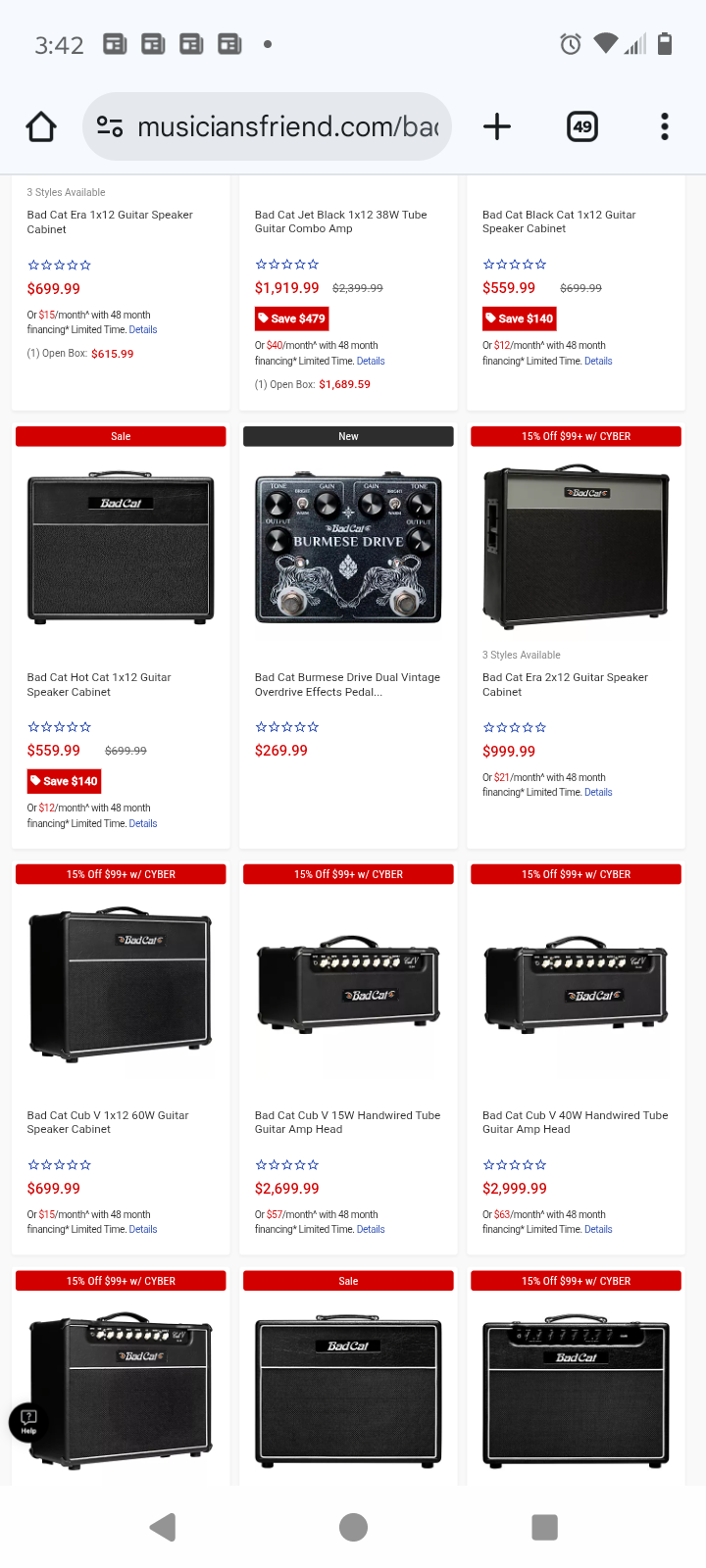This screenshot has width=706, height=1568.
Task: Show the 49 open tabs
Action: click(582, 126)
